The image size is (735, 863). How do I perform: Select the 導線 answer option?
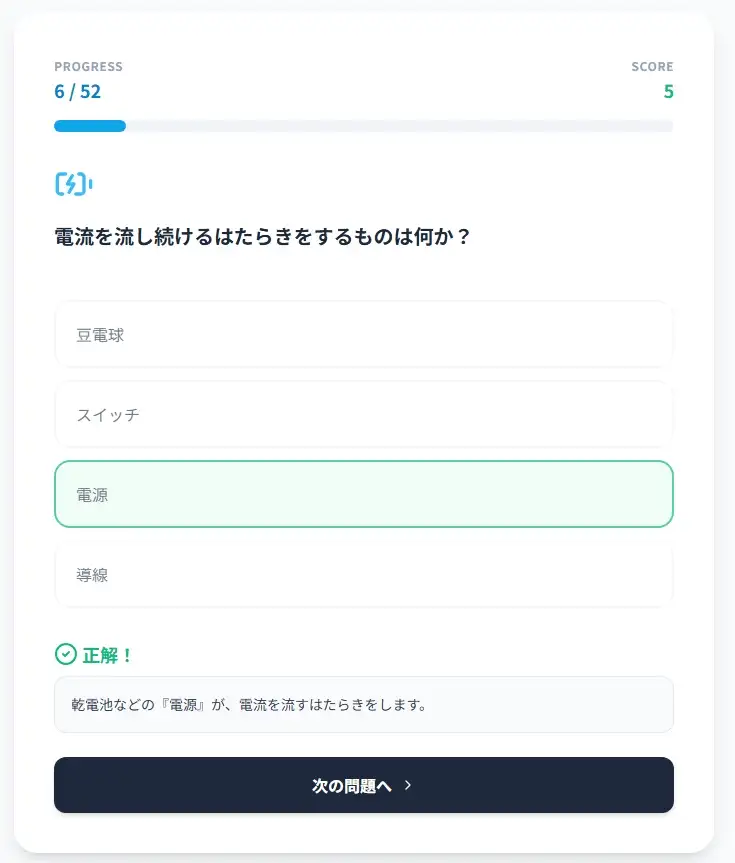pyautogui.click(x=364, y=574)
